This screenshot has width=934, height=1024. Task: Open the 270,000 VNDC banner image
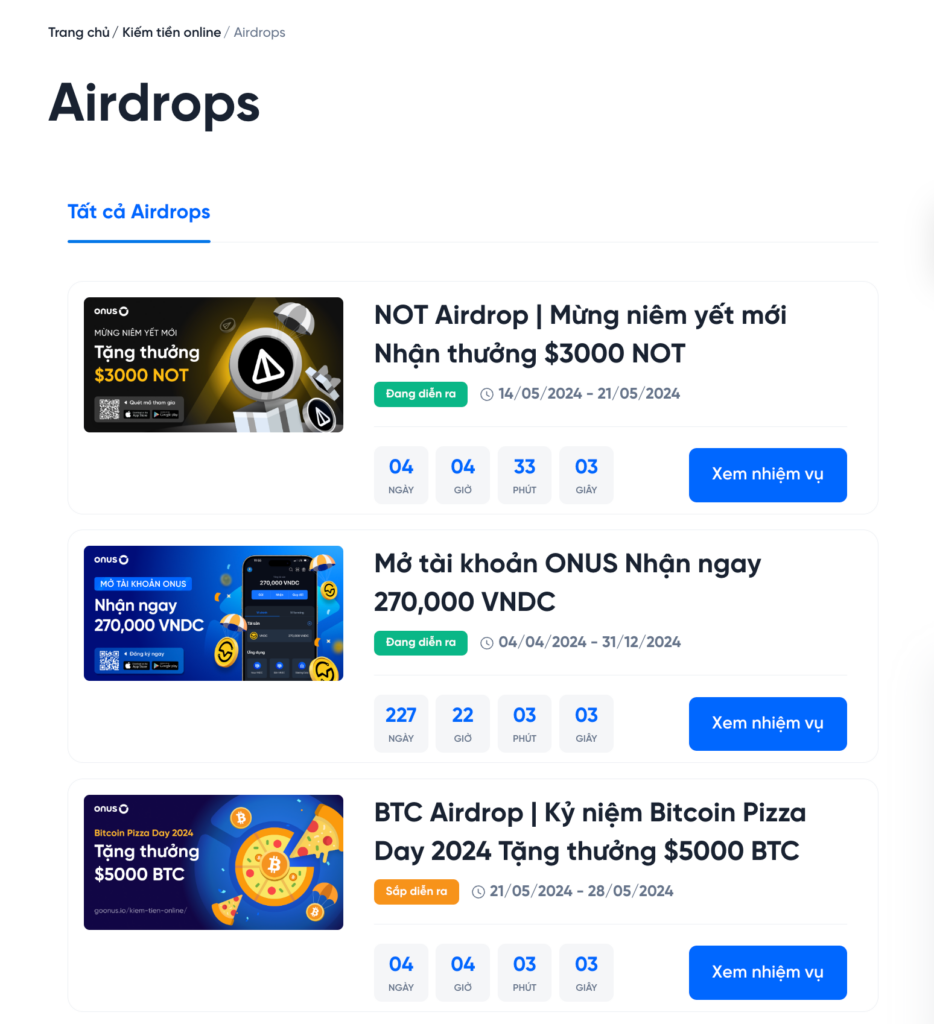213,613
